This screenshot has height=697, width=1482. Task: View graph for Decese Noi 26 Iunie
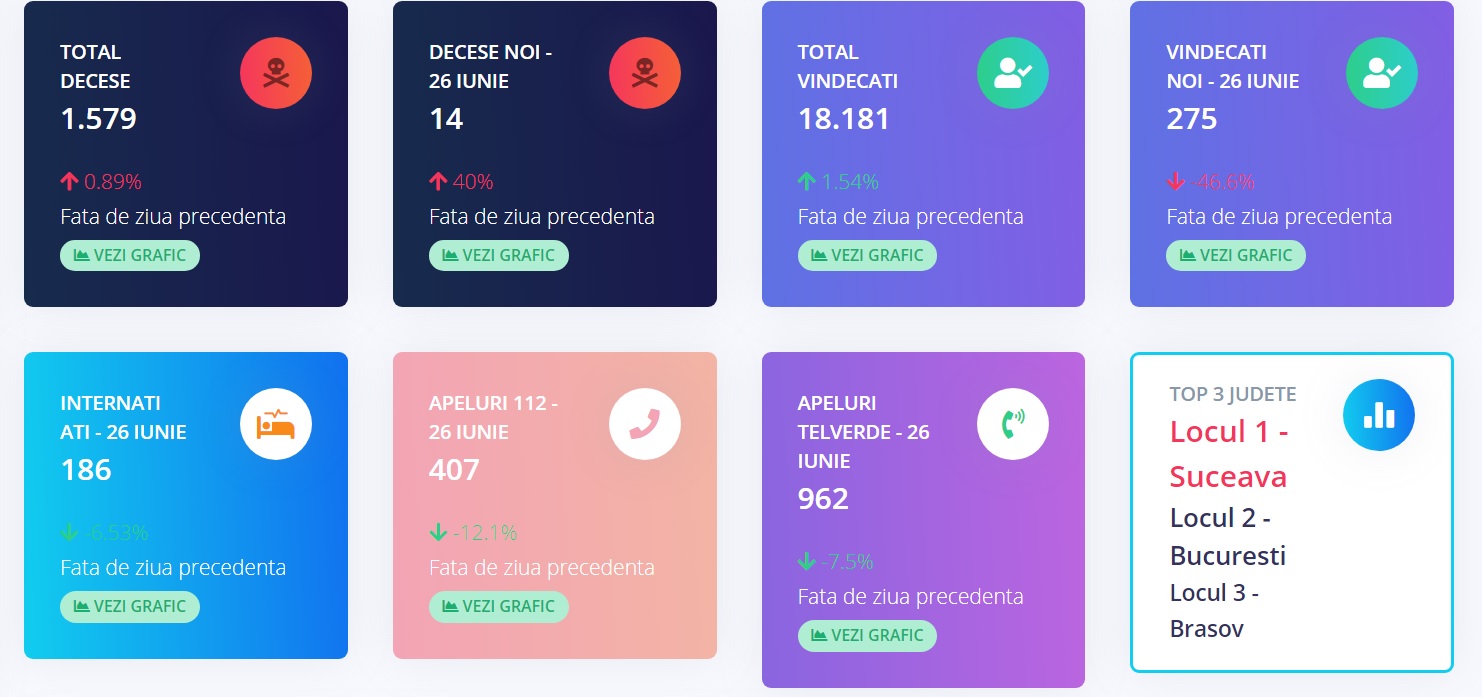point(498,255)
